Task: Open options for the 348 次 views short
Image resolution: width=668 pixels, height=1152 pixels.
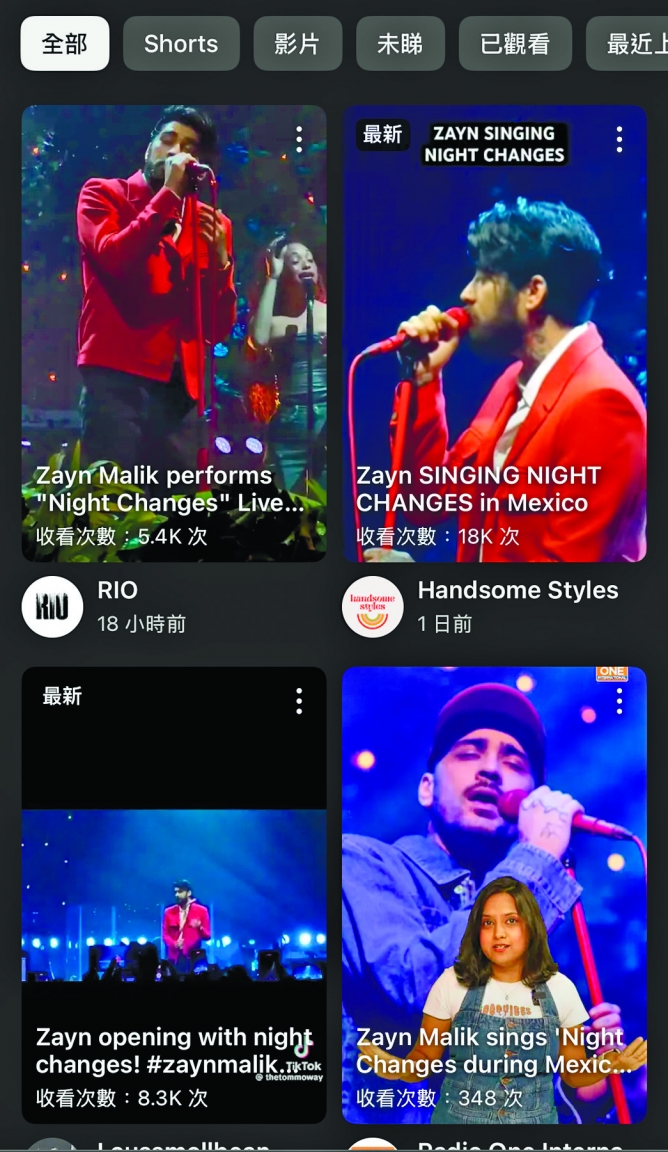Action: (x=620, y=702)
